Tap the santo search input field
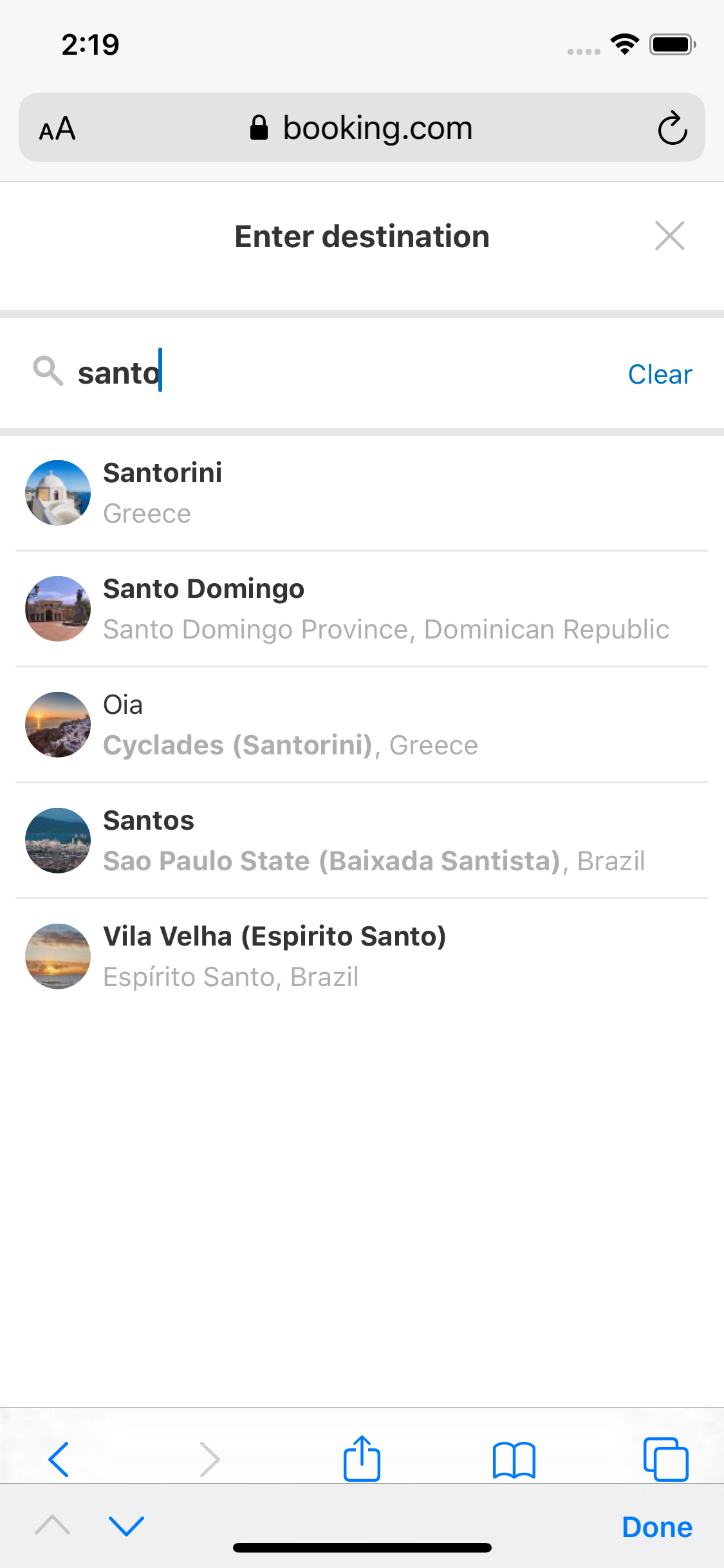This screenshot has width=724, height=1568. 257,372
